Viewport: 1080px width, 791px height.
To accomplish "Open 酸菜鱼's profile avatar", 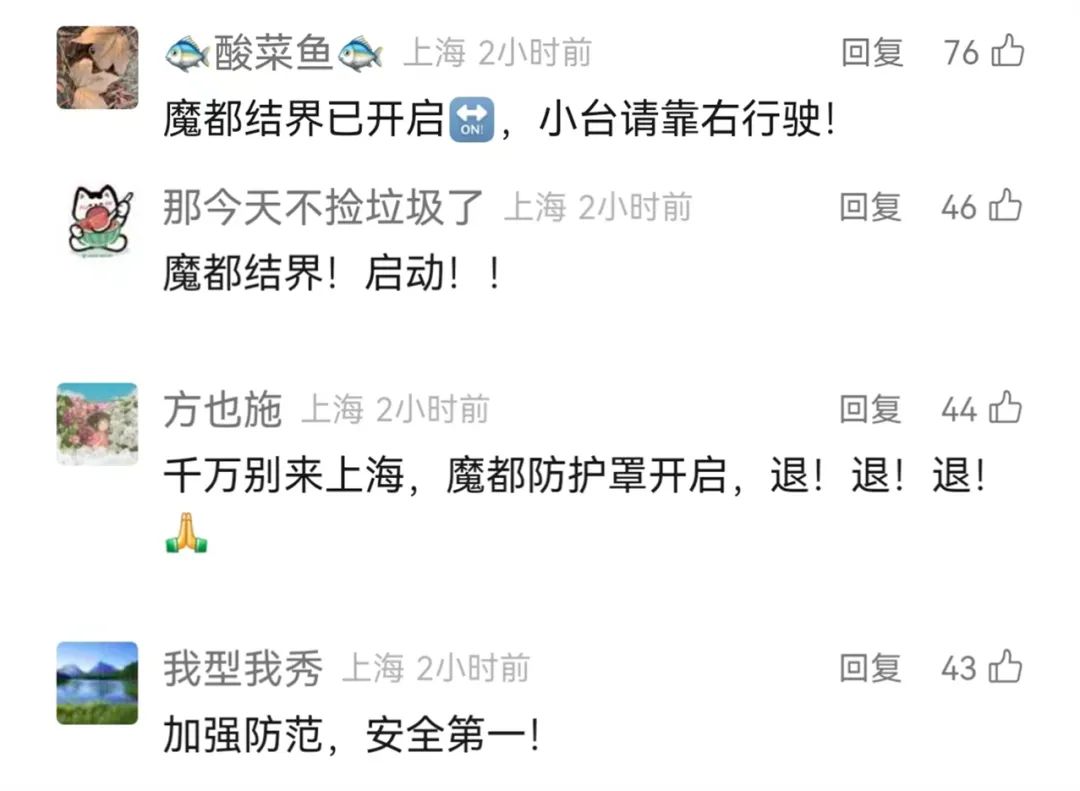I will (97, 67).
